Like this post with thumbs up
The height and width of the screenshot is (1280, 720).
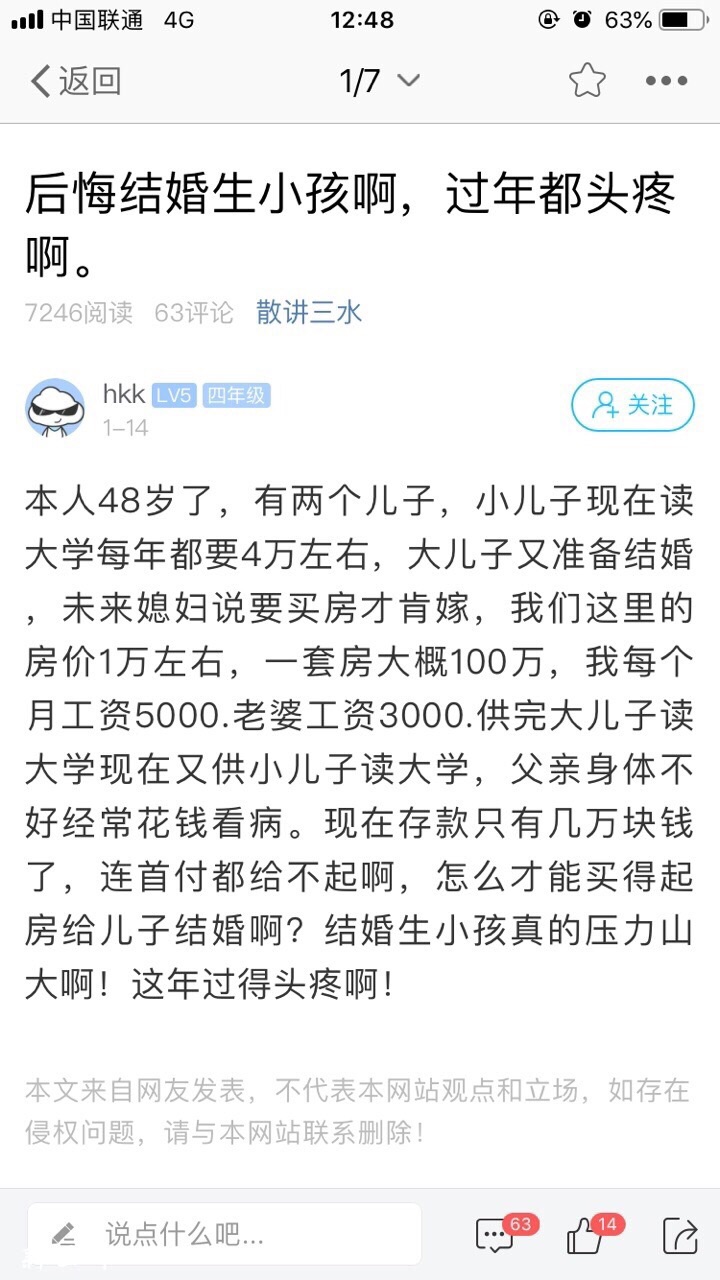pos(586,1236)
